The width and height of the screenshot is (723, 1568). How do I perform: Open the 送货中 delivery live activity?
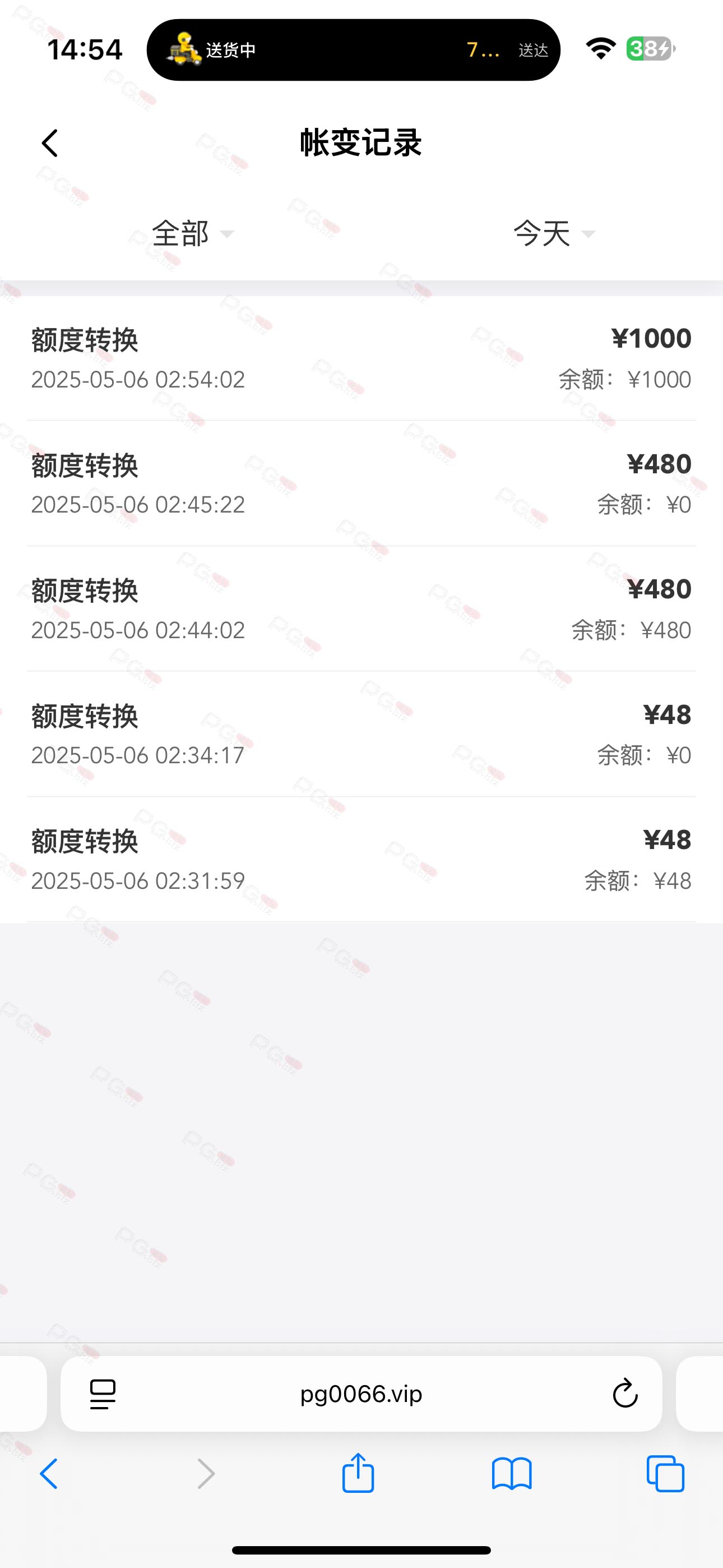coord(354,50)
